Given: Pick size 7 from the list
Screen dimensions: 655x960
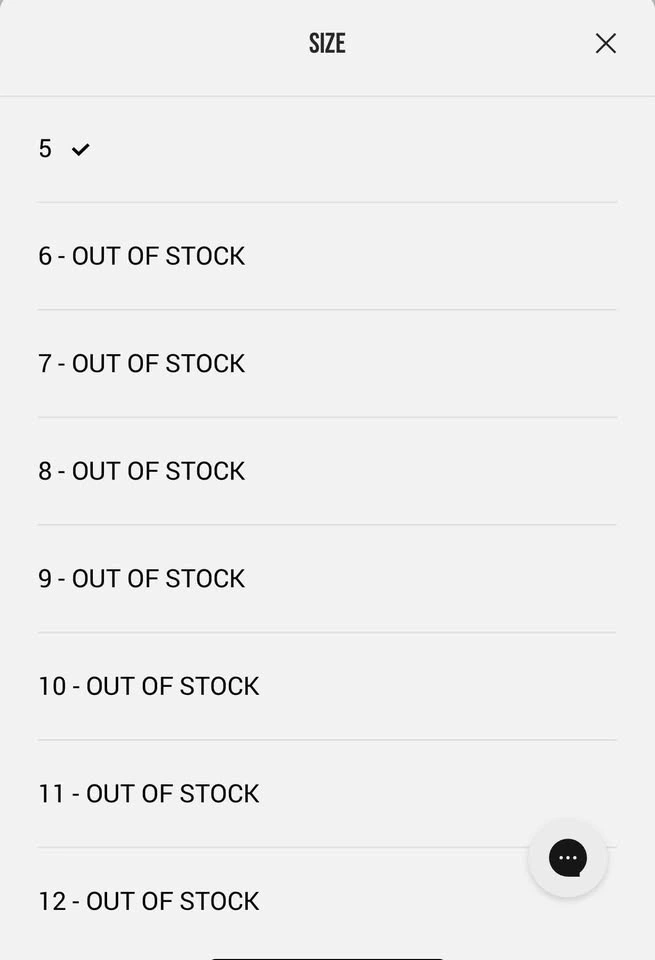Looking at the screenshot, I should tap(142, 363).
